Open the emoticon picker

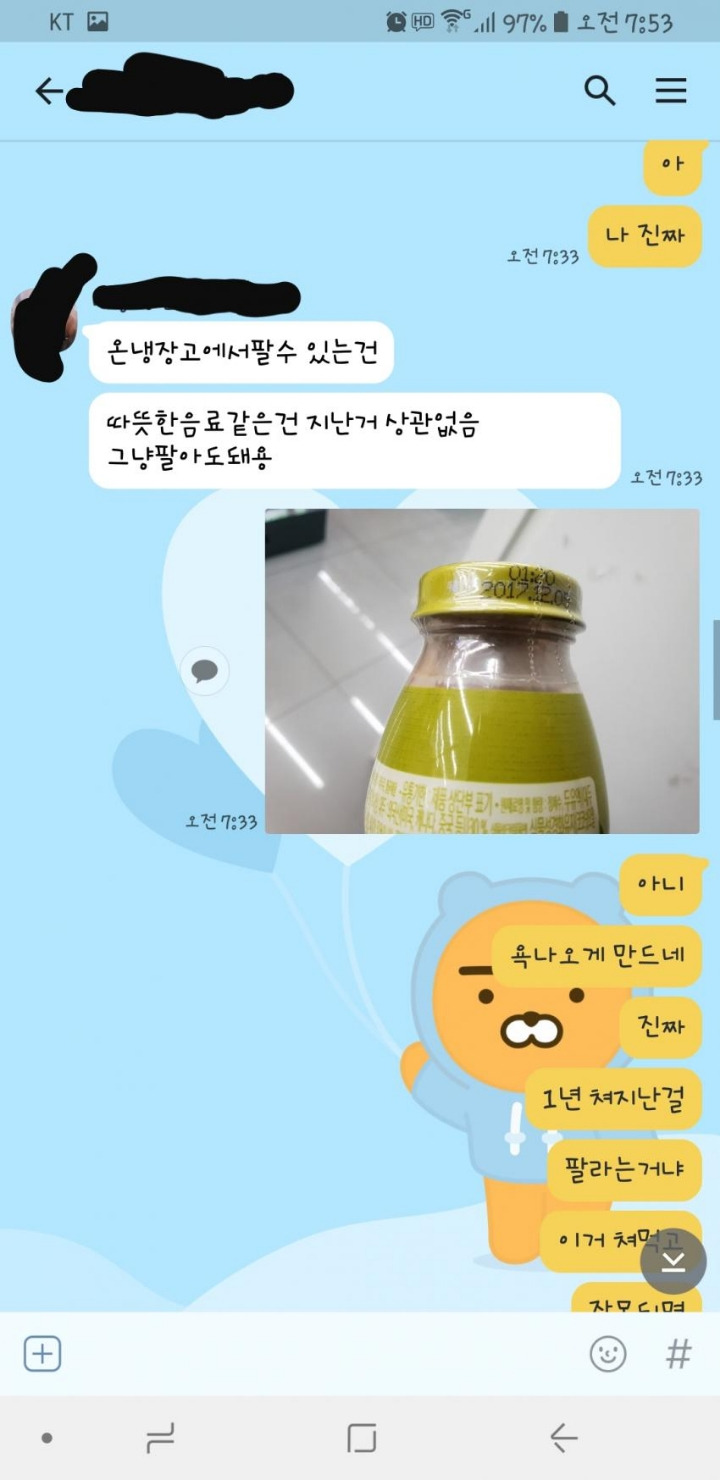pyautogui.click(x=608, y=1354)
